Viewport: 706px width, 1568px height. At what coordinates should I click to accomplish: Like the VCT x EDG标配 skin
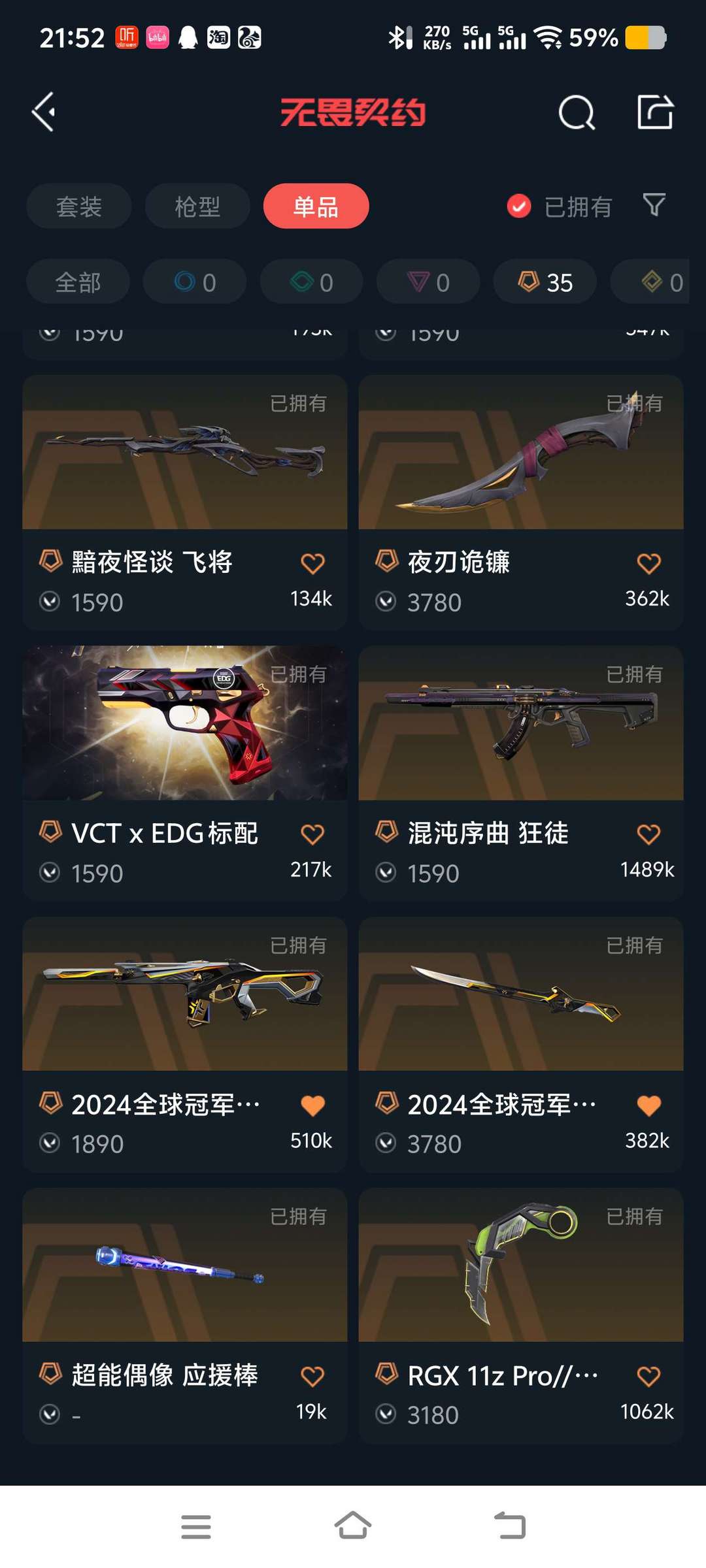[312, 834]
